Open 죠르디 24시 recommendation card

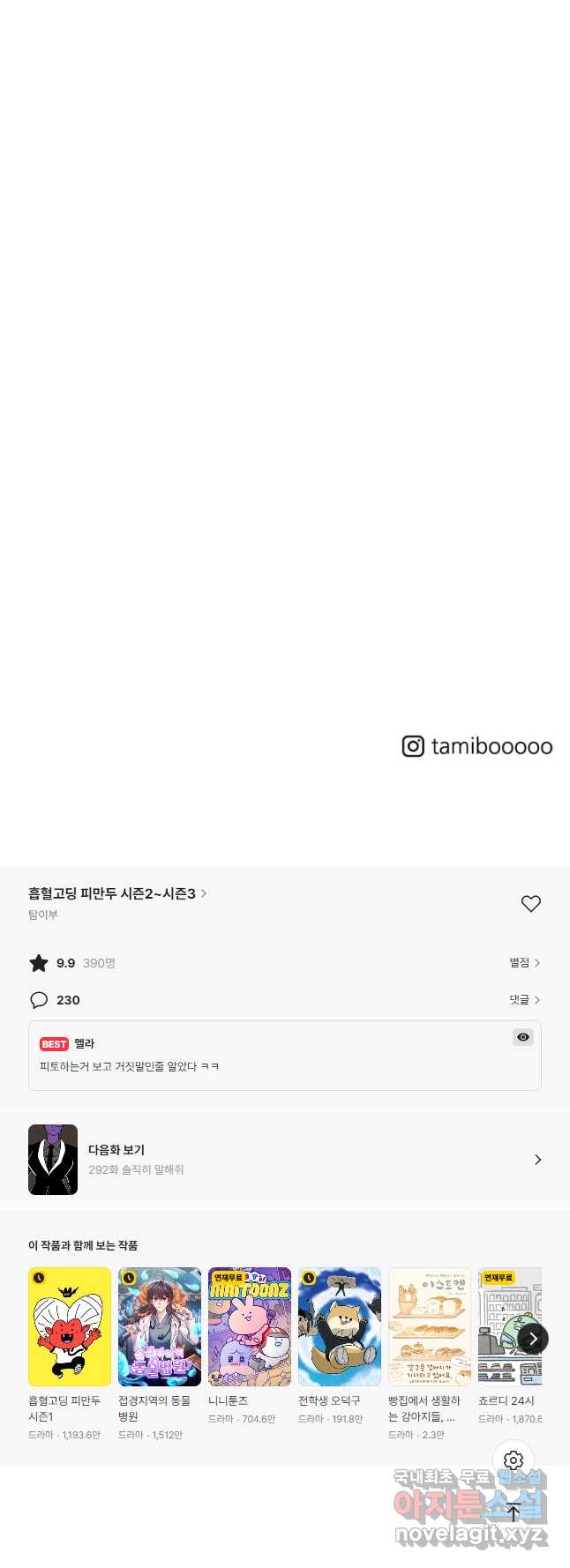click(x=503, y=1326)
